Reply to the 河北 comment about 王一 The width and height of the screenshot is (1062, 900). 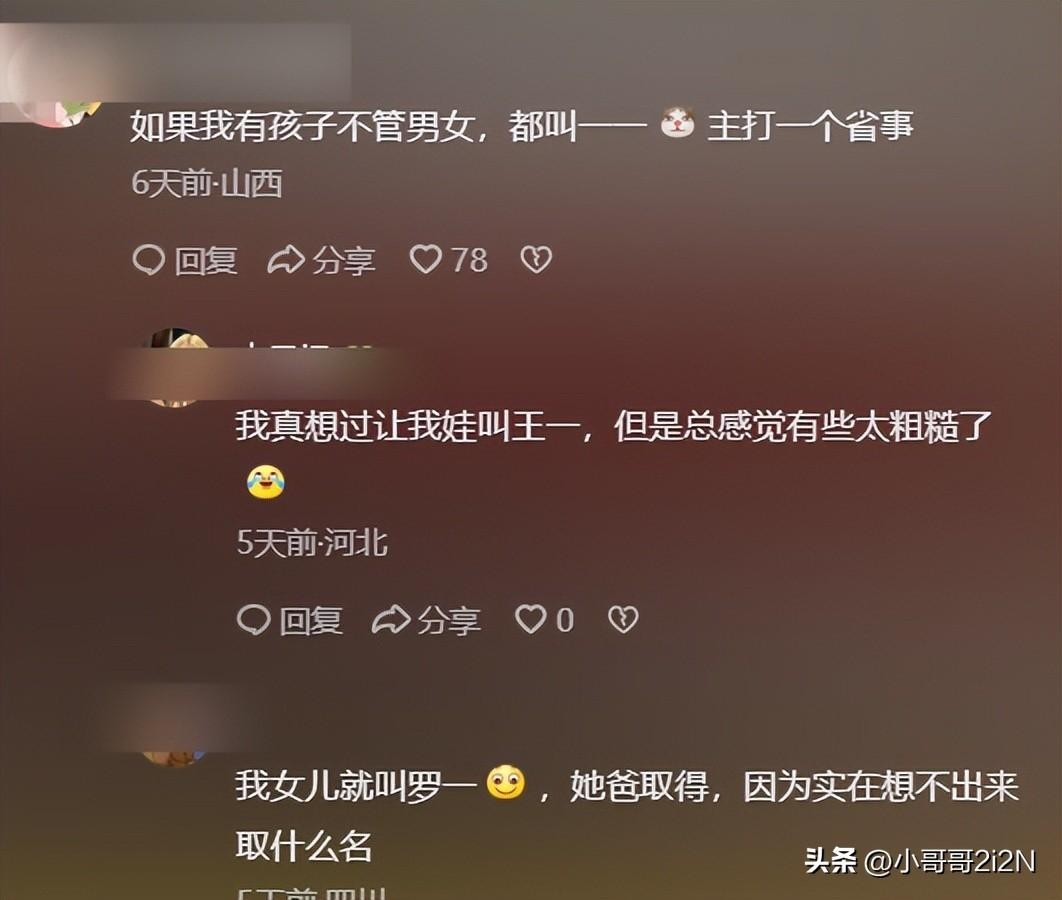click(x=290, y=620)
